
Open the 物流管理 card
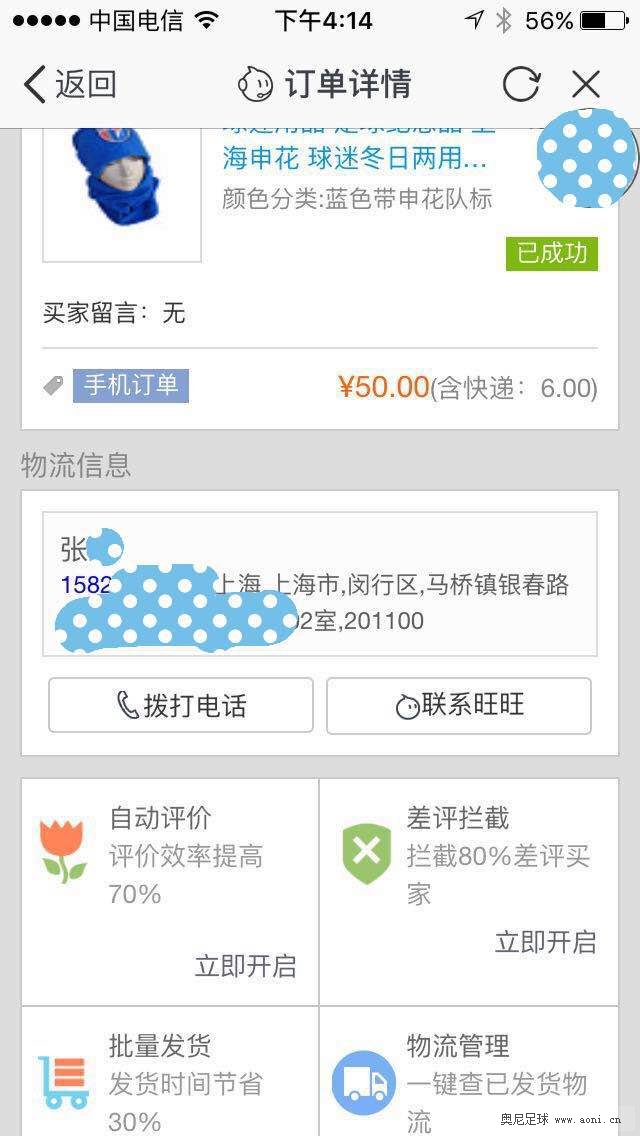click(x=469, y=1071)
